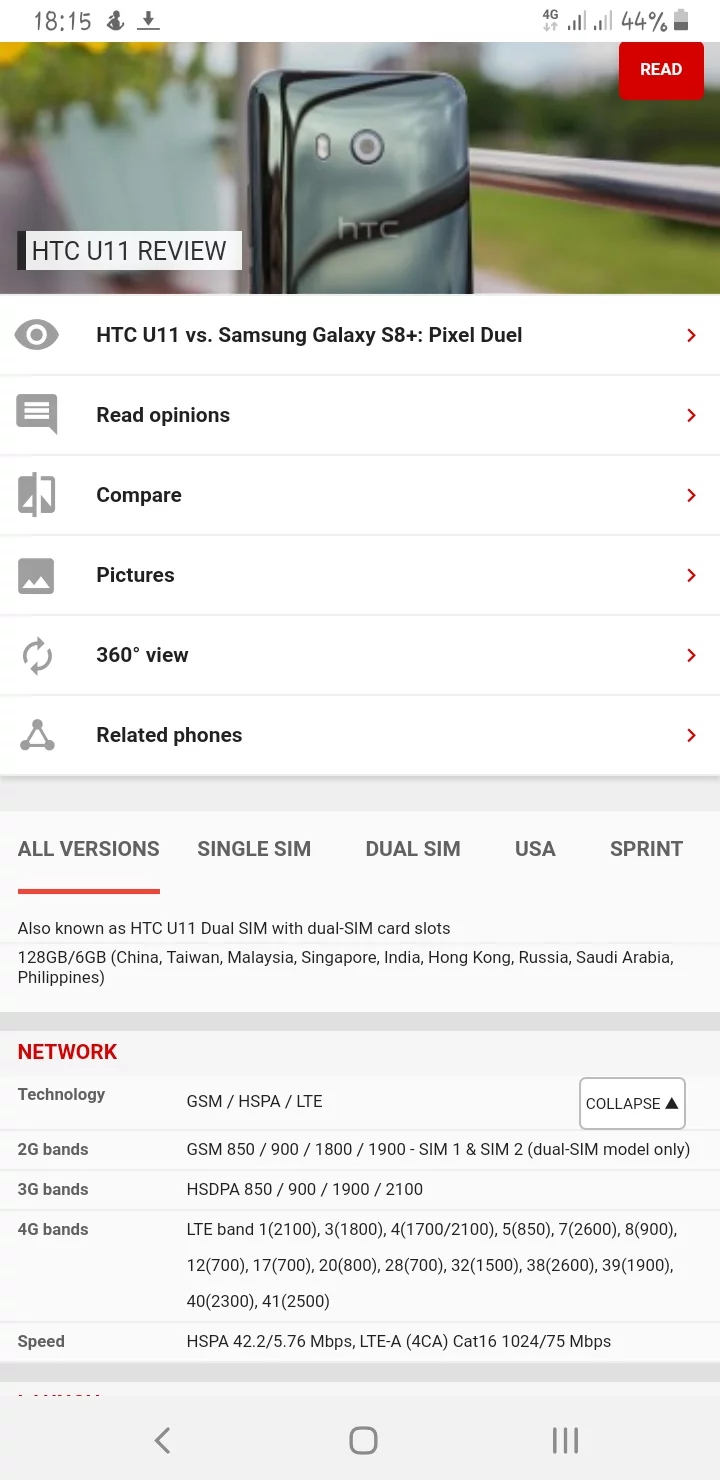
Task: Open the HTC U11 review banner
Action: 130,250
